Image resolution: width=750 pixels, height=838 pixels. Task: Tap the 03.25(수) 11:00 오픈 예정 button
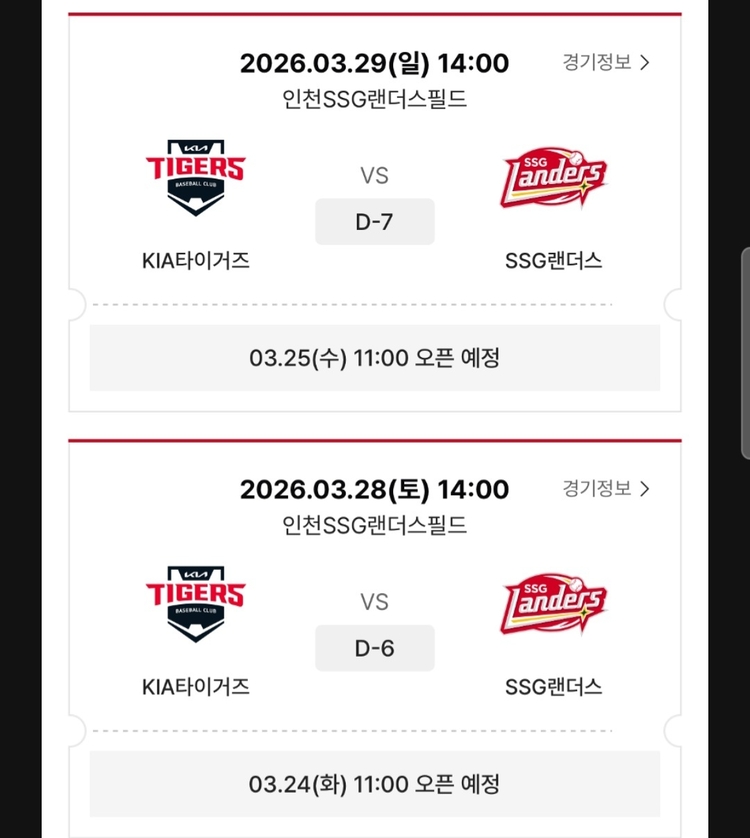pyautogui.click(x=375, y=358)
